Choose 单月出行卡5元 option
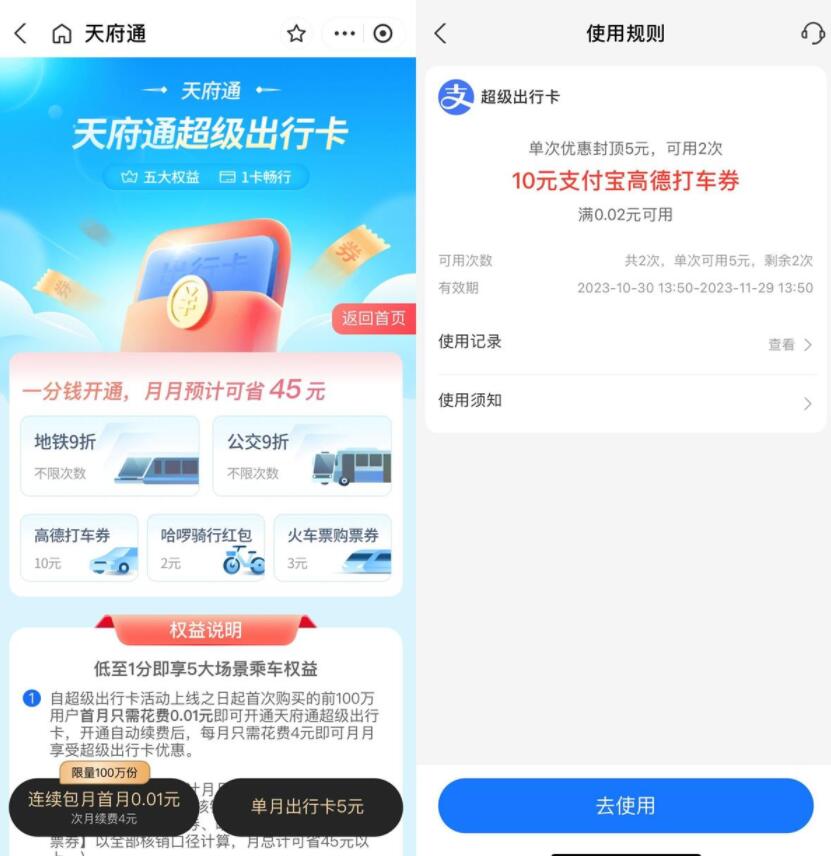The image size is (831, 856). [x=307, y=806]
